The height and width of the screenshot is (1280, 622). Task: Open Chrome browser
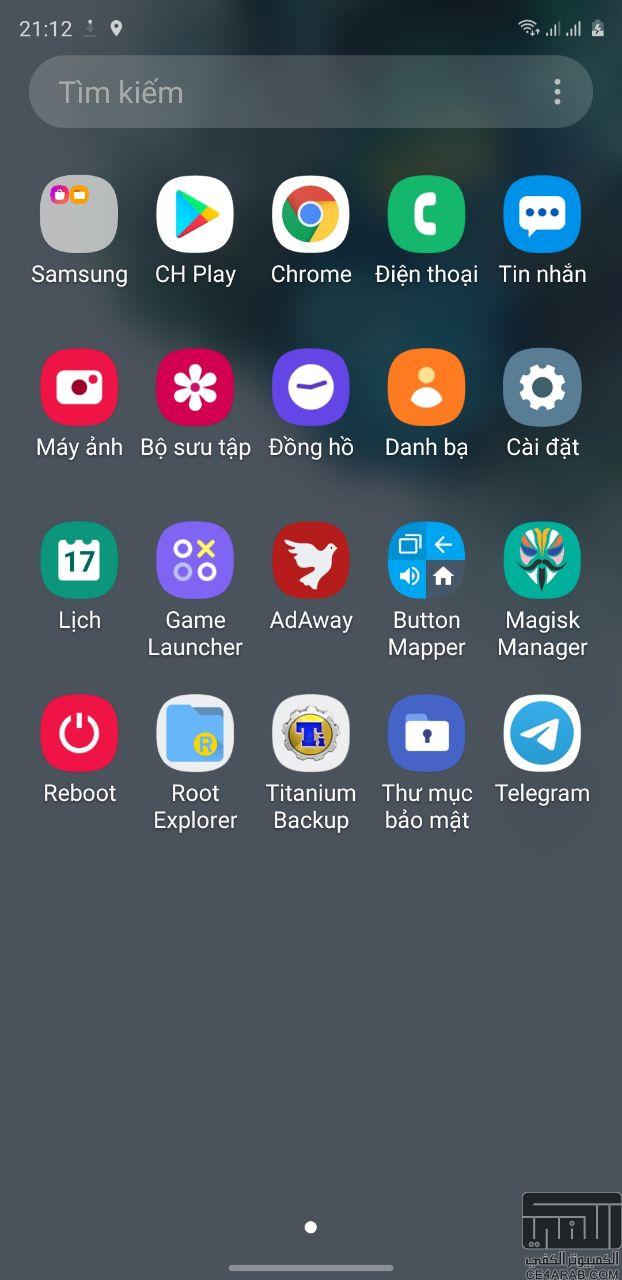click(x=311, y=215)
